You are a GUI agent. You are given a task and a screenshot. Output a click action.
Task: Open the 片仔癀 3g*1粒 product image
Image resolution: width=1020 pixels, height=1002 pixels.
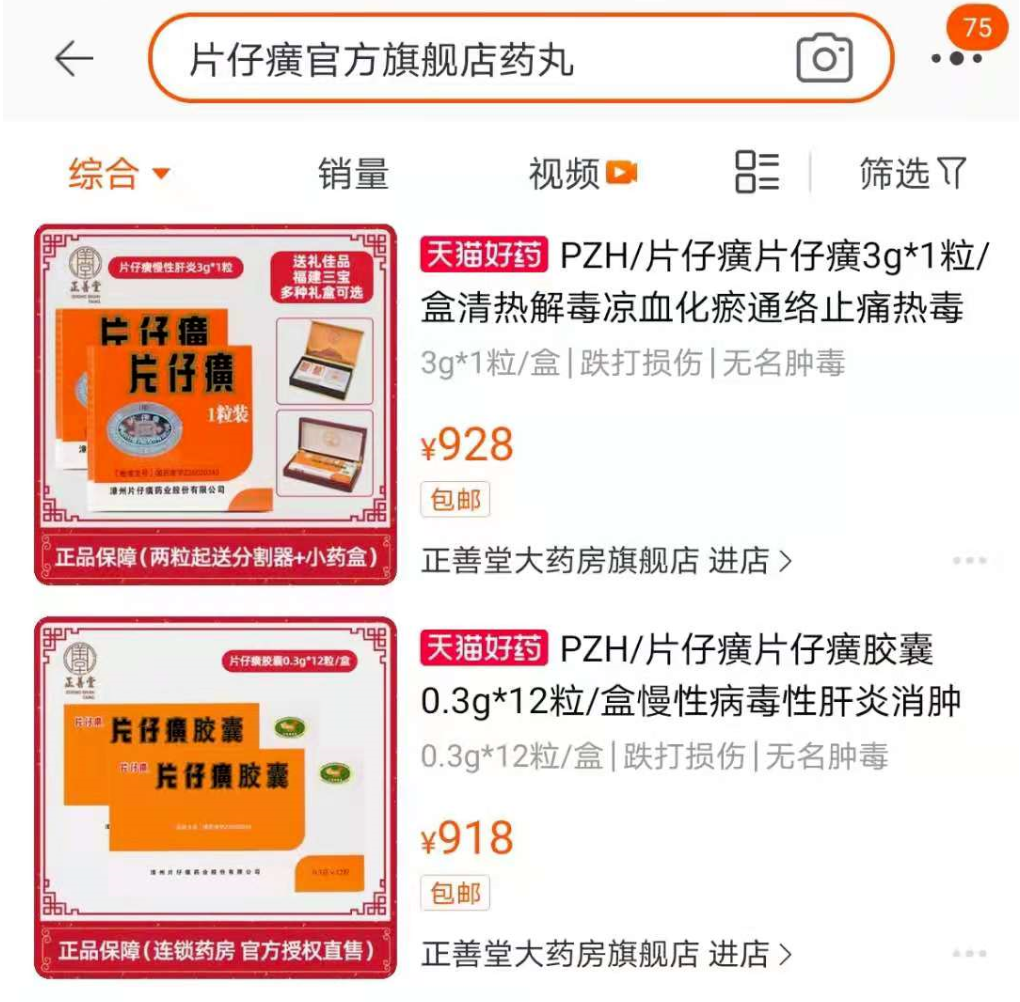tap(216, 404)
